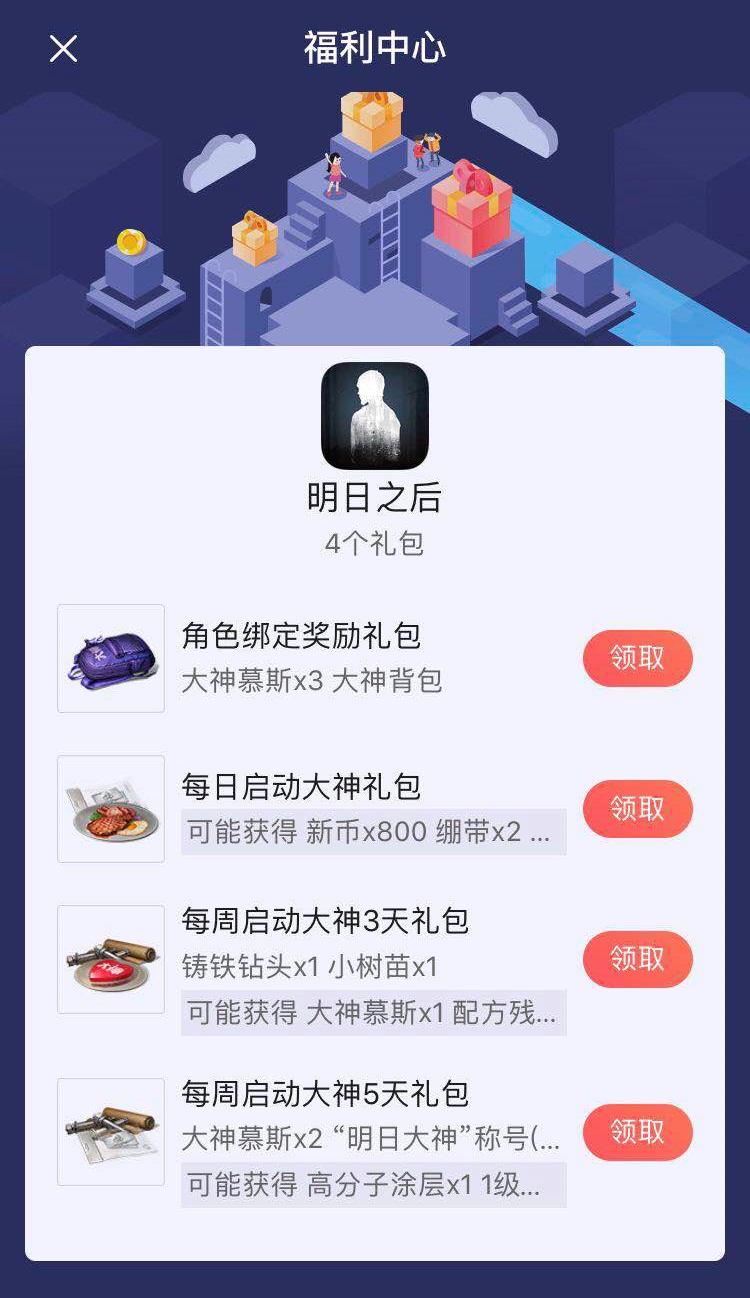Image resolution: width=750 pixels, height=1298 pixels.
Task: 领取 the 每周启动大神3天礼包 reward
Action: pyautogui.click(x=637, y=960)
